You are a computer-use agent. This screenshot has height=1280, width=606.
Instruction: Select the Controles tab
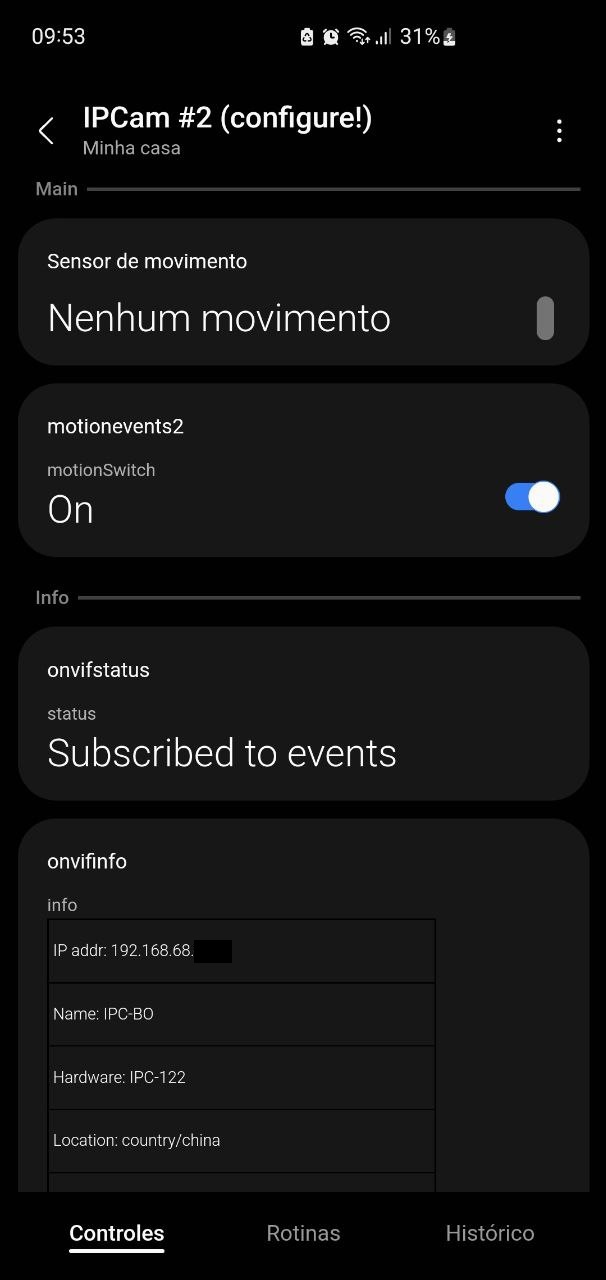tap(117, 1233)
